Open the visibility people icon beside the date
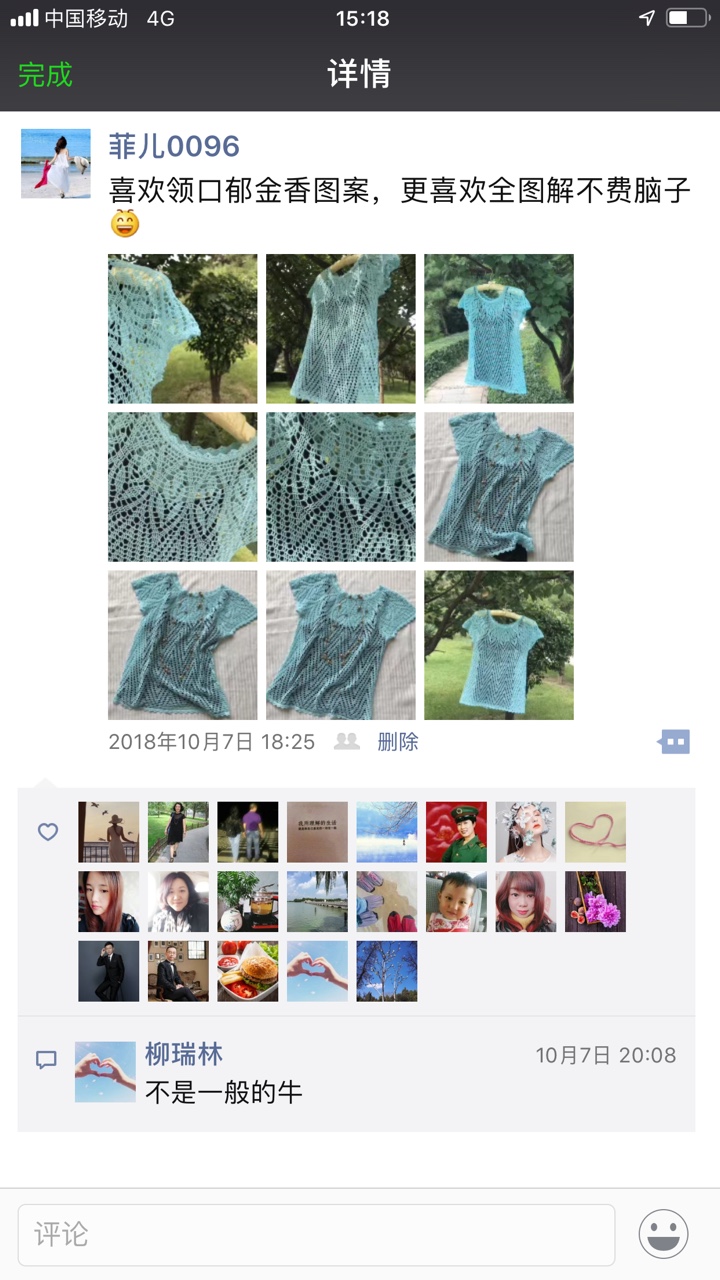Screen dimensions: 720x1280 tap(347, 742)
